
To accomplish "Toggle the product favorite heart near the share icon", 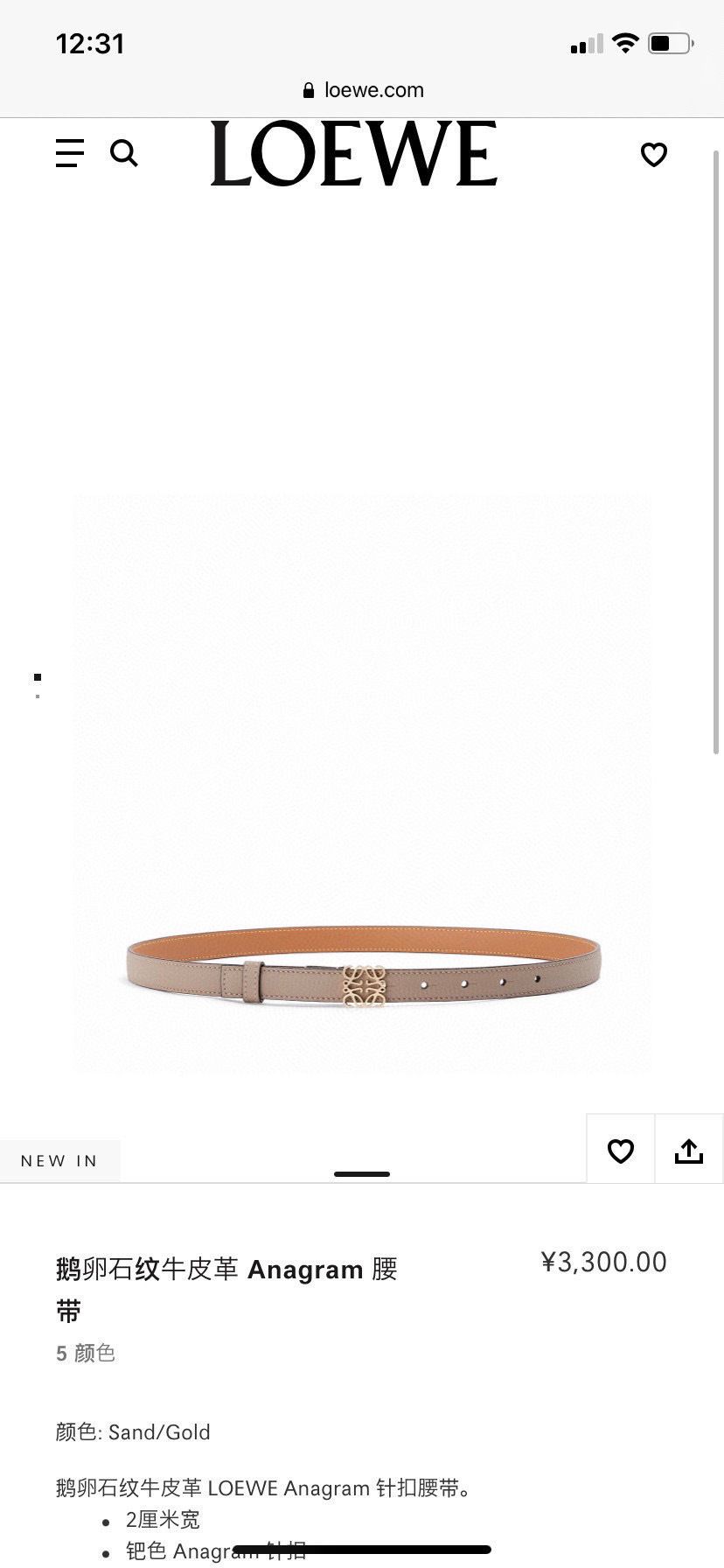I will coord(620,1151).
